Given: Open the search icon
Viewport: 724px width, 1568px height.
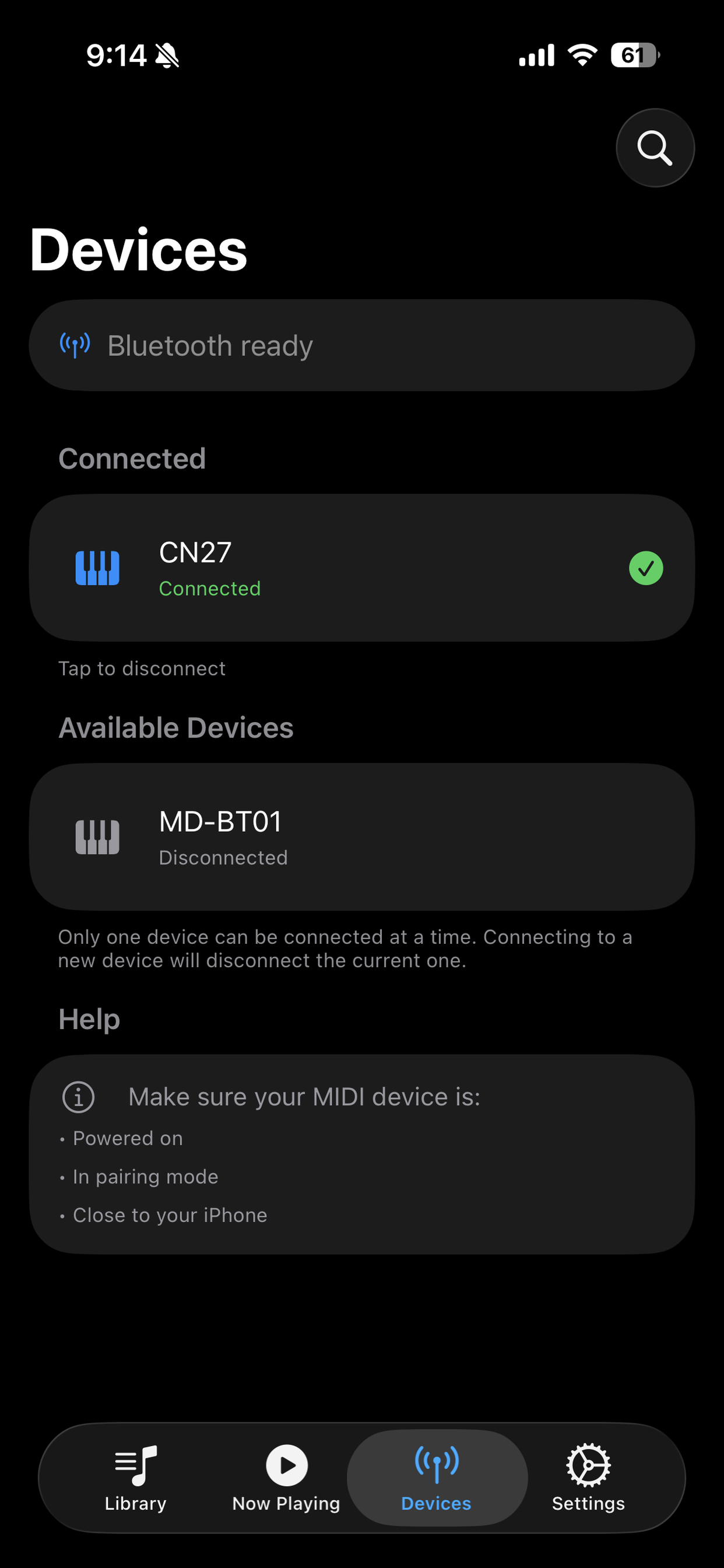Looking at the screenshot, I should 655,148.
